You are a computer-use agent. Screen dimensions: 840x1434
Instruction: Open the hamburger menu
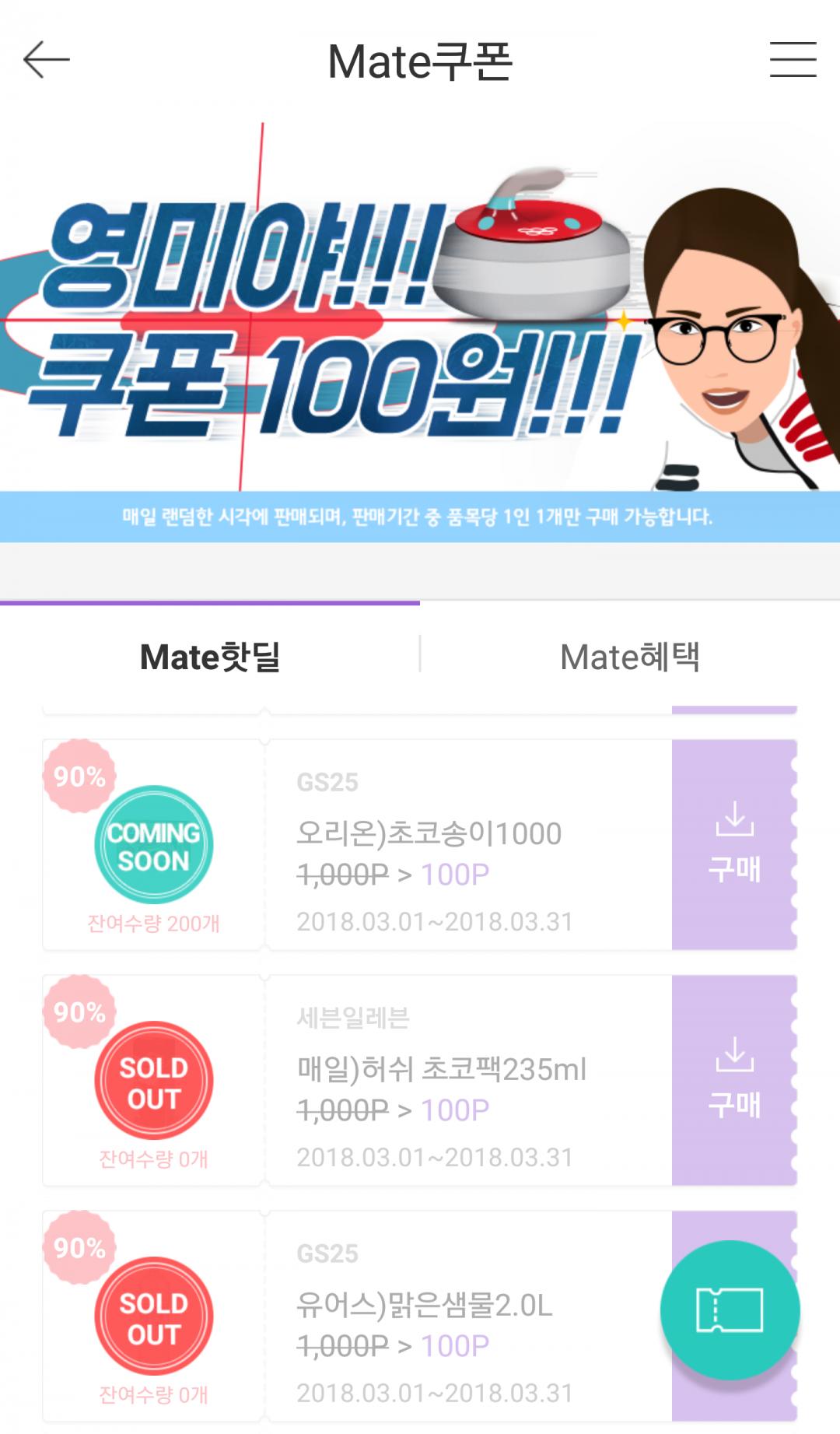[x=793, y=60]
